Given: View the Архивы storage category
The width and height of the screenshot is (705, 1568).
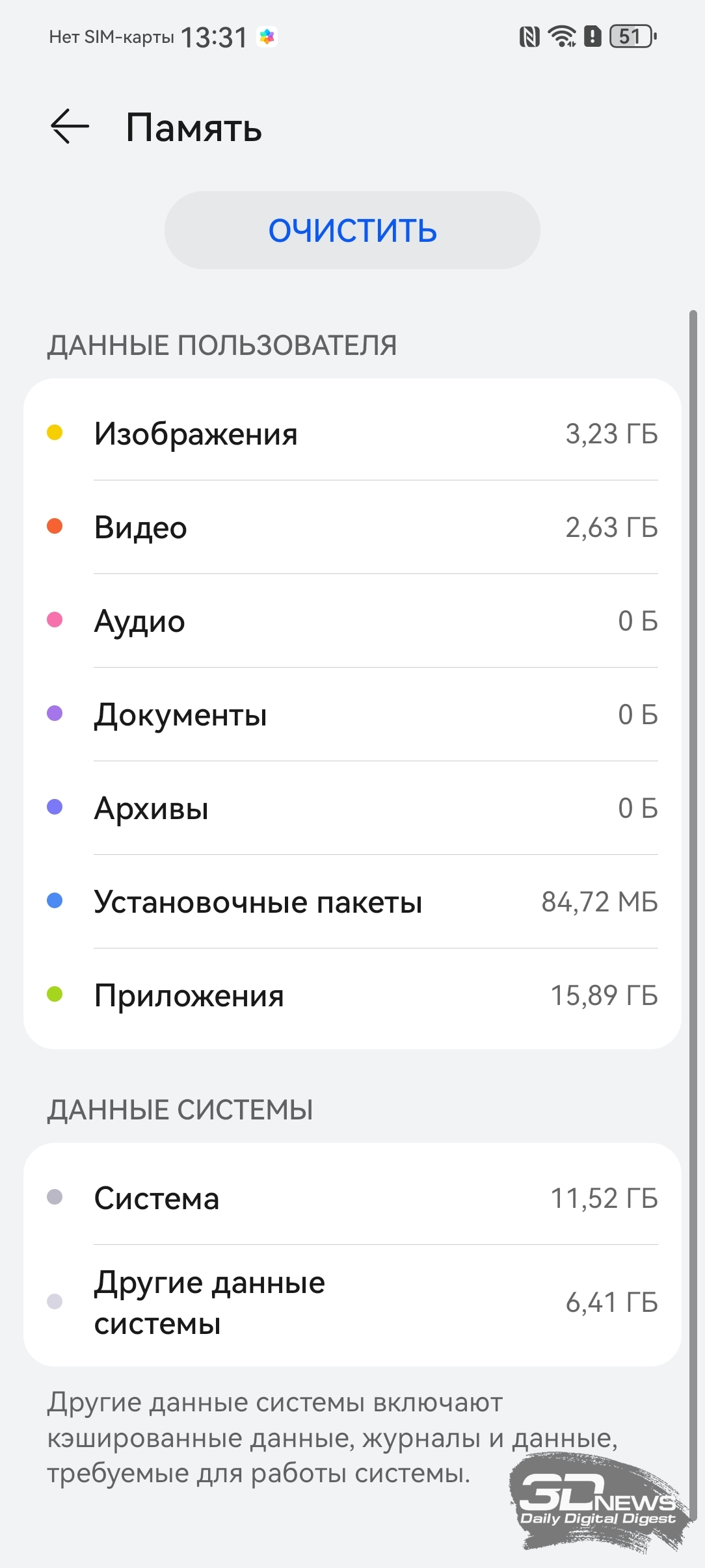Looking at the screenshot, I should tap(352, 808).
